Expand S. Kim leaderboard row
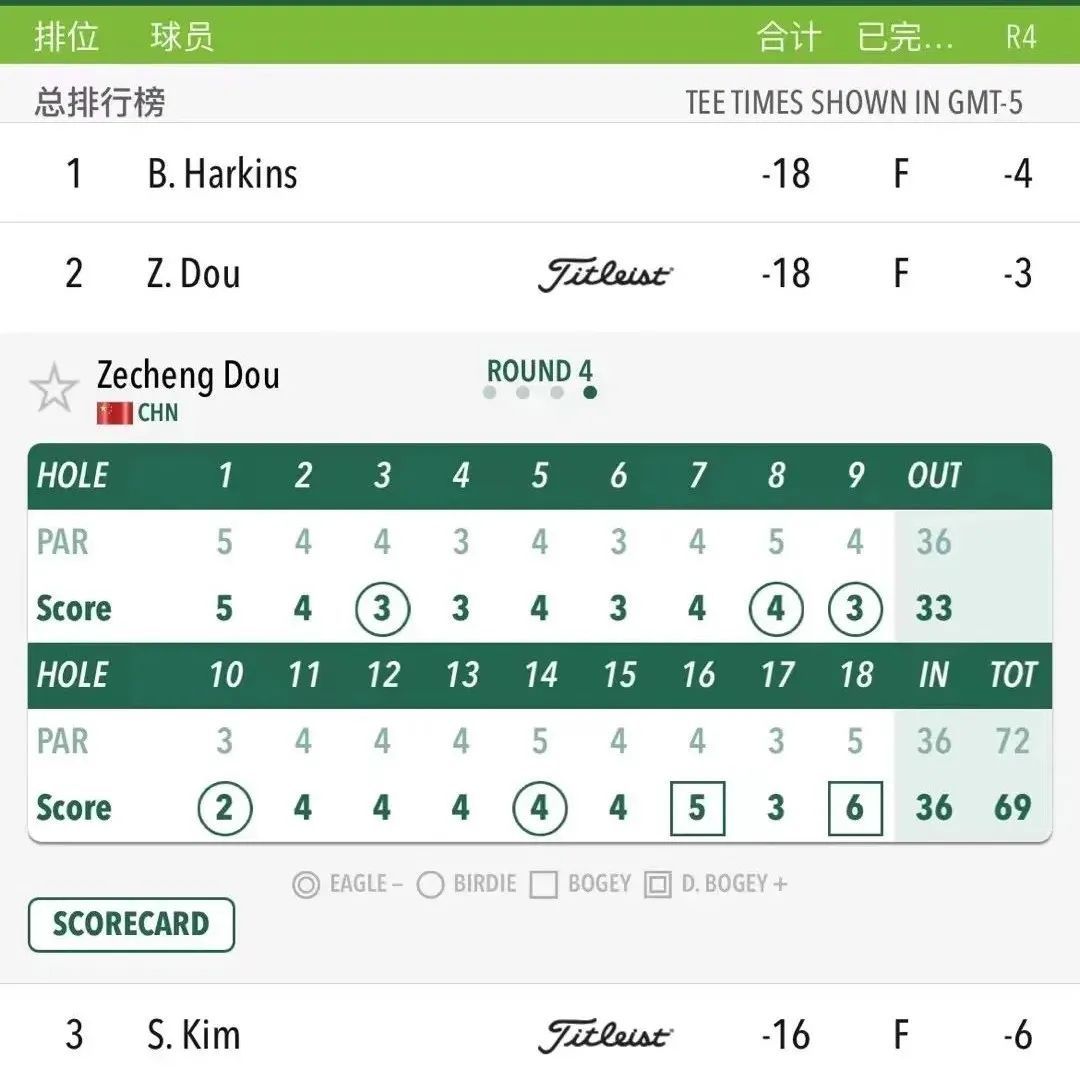The width and height of the screenshot is (1080, 1080). click(540, 1035)
